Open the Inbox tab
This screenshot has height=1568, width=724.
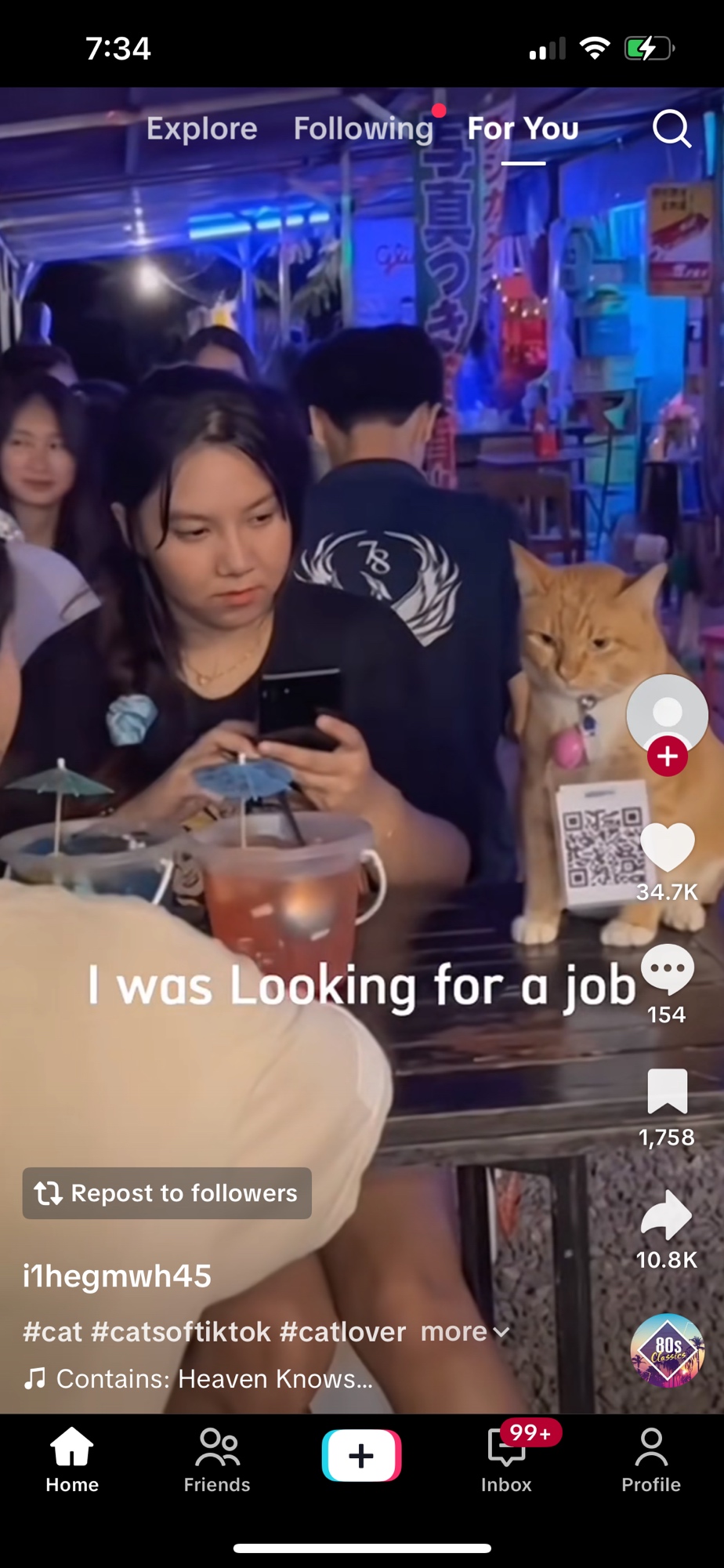pos(506,1461)
